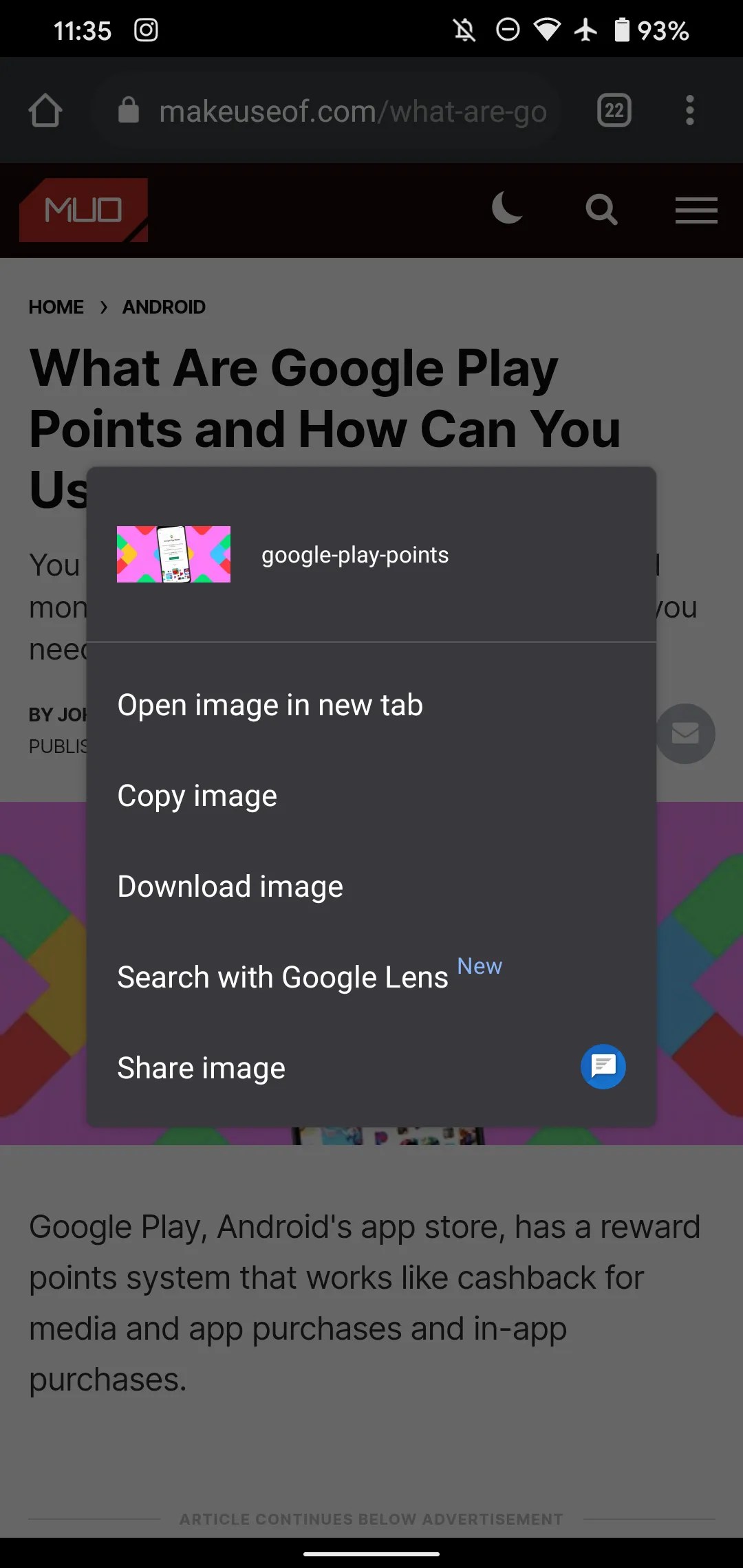743x1568 pixels.
Task: Open the Chrome three-dot menu
Action: (x=689, y=111)
